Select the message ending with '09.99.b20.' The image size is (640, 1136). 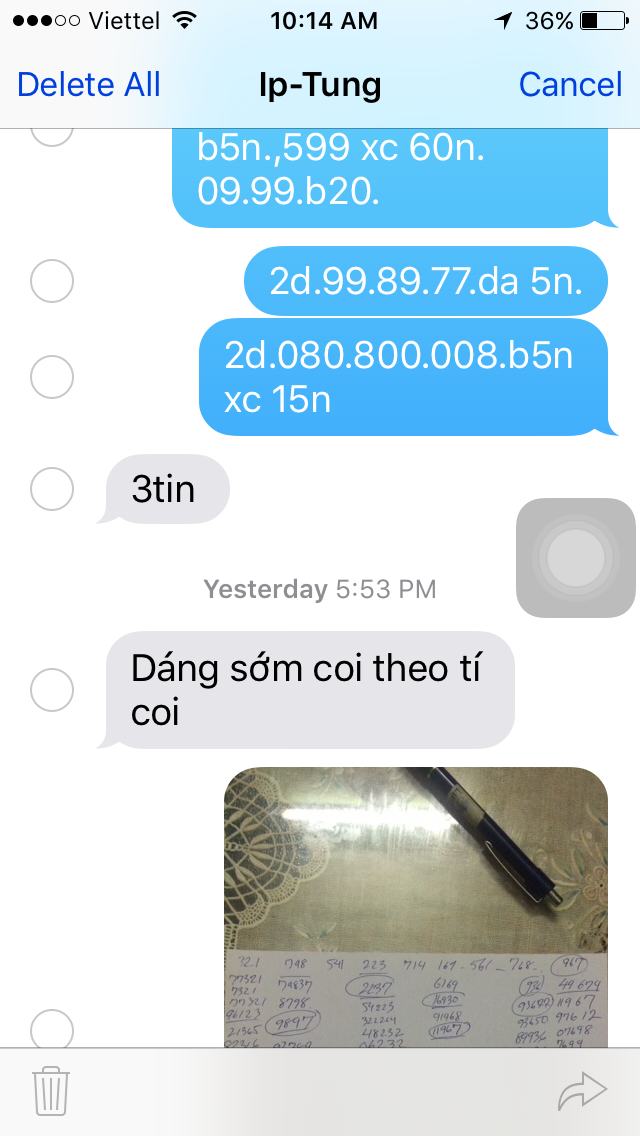click(x=52, y=133)
